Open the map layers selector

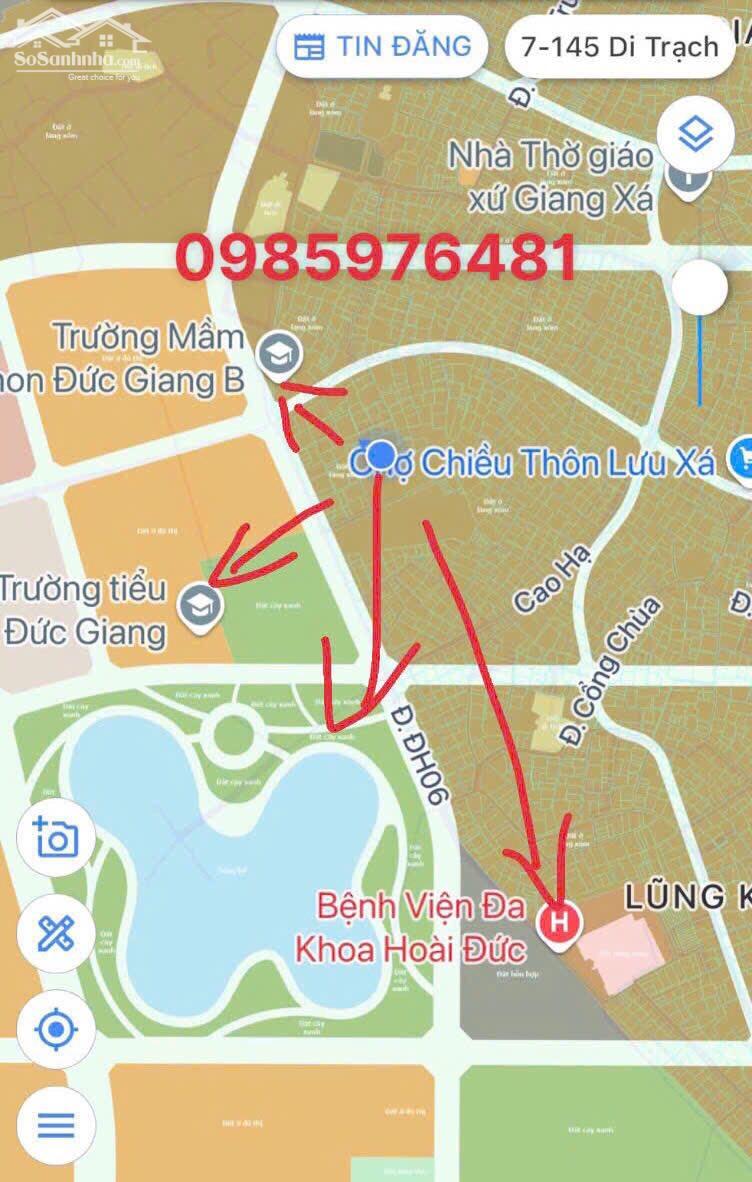pyautogui.click(x=695, y=134)
